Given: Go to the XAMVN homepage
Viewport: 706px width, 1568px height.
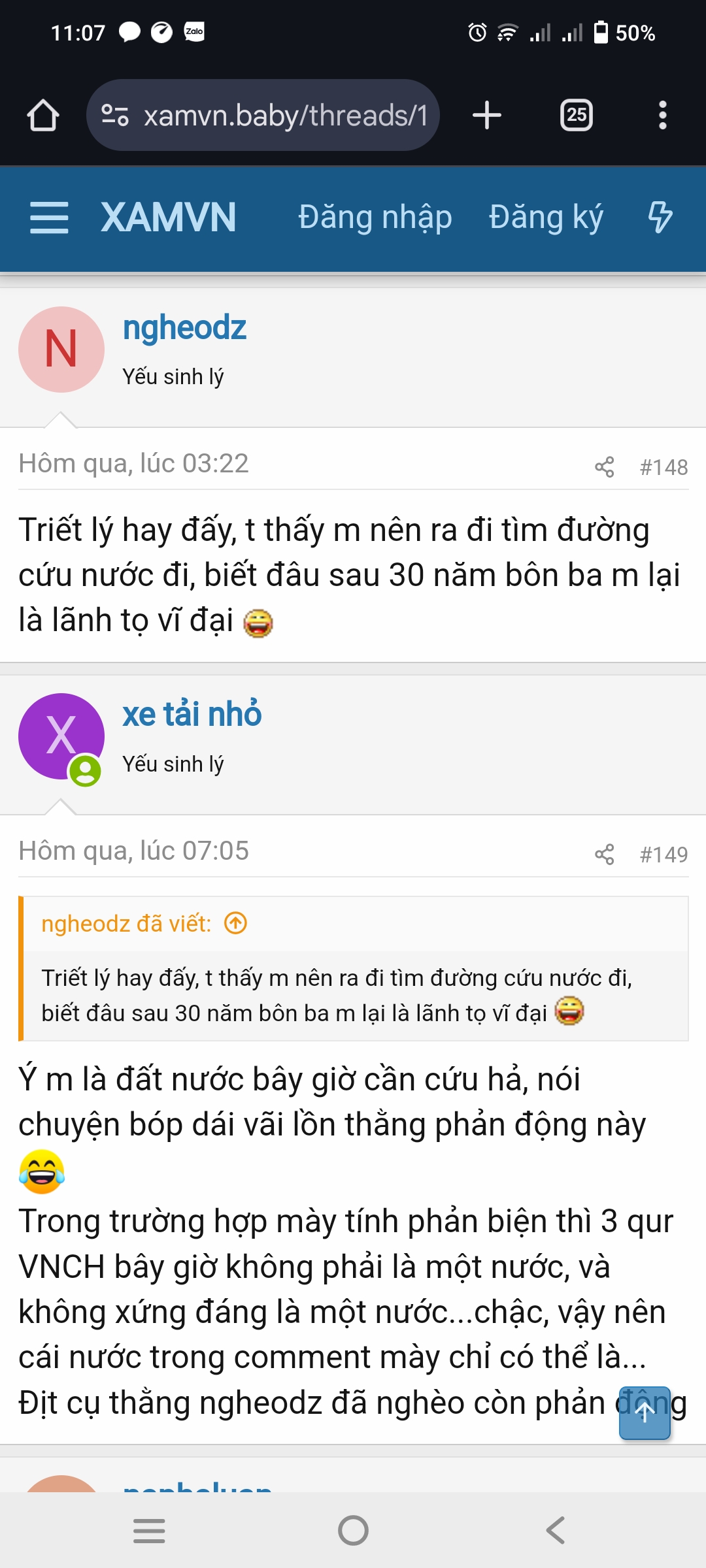Looking at the screenshot, I should (169, 218).
